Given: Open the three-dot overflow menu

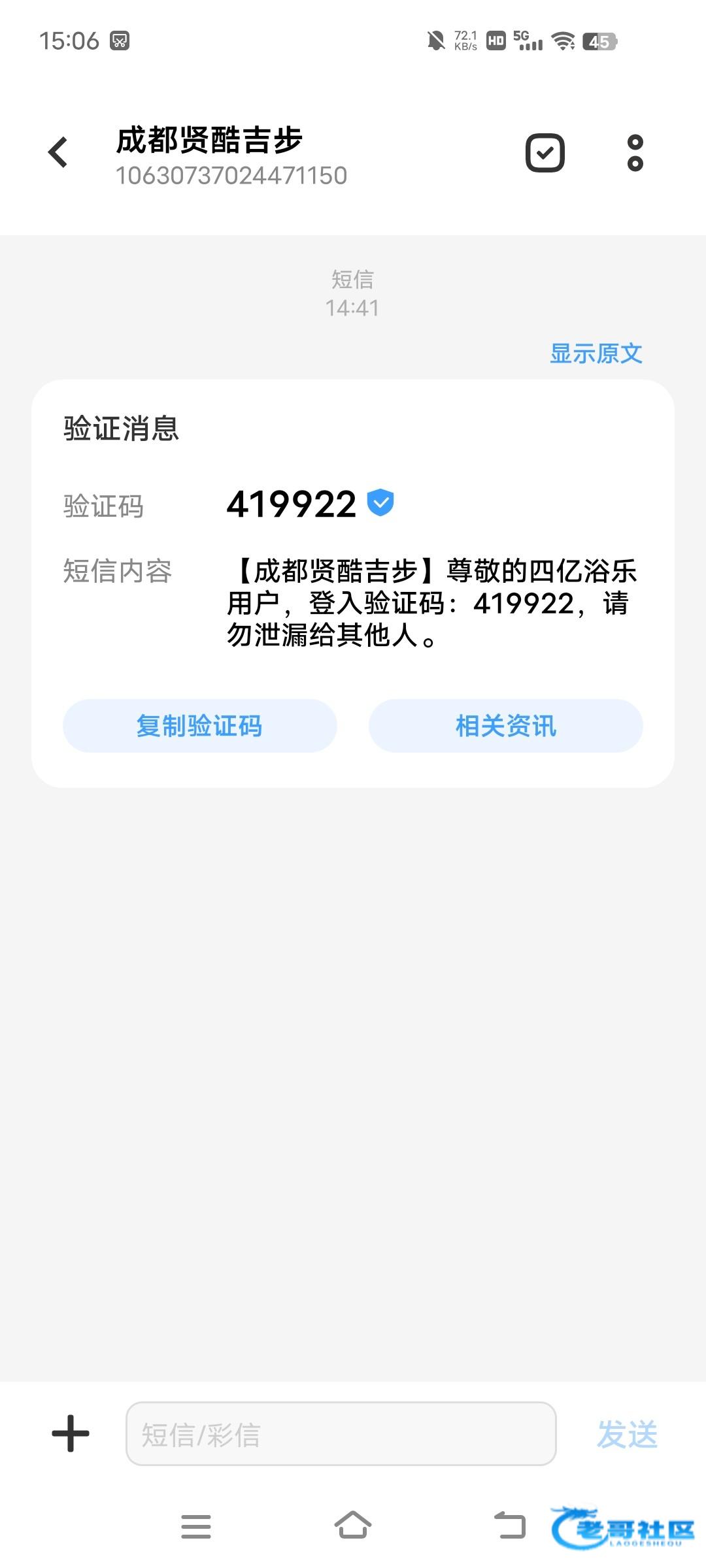Looking at the screenshot, I should [x=635, y=153].
